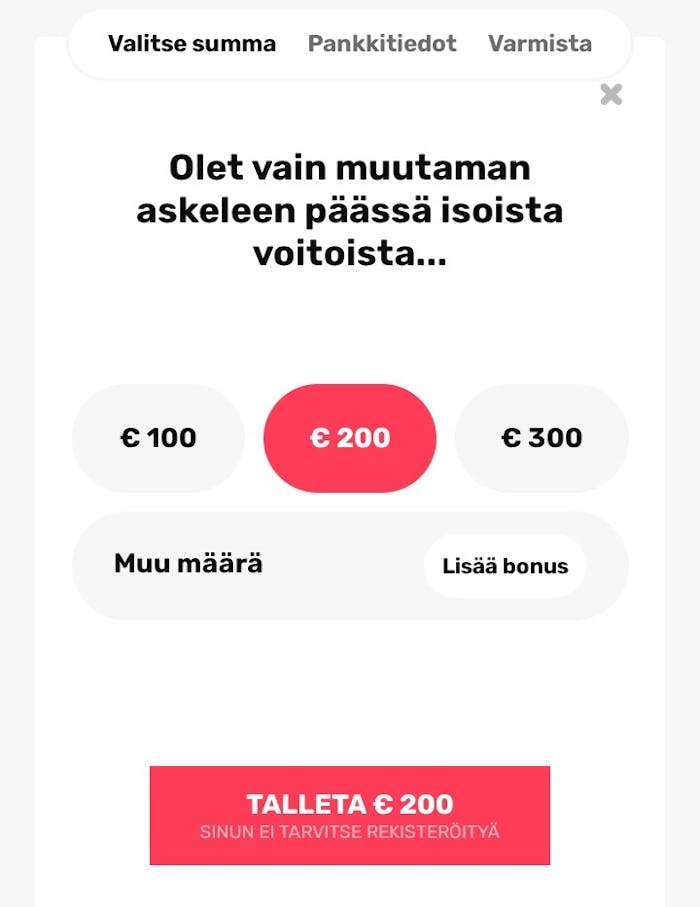Close the deposit dialog
Image resolution: width=700 pixels, height=907 pixels.
611,94
